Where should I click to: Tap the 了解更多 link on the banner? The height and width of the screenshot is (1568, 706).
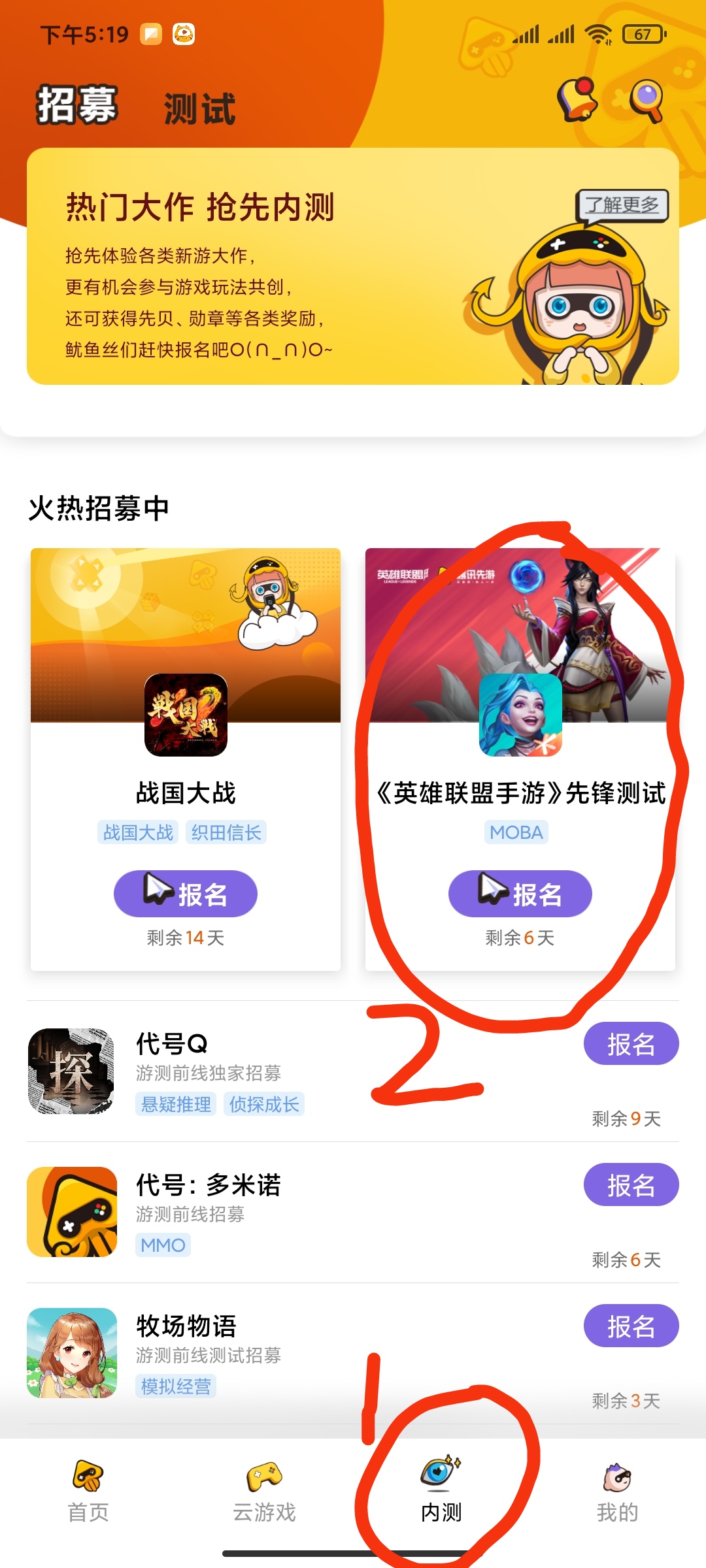[x=622, y=205]
